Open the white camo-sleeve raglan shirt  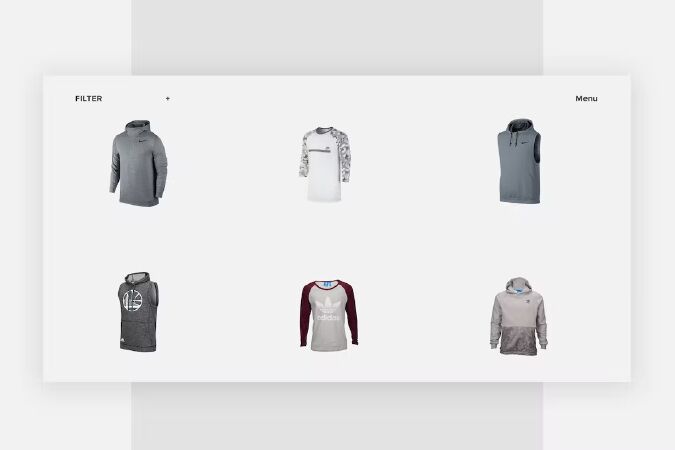click(x=320, y=162)
